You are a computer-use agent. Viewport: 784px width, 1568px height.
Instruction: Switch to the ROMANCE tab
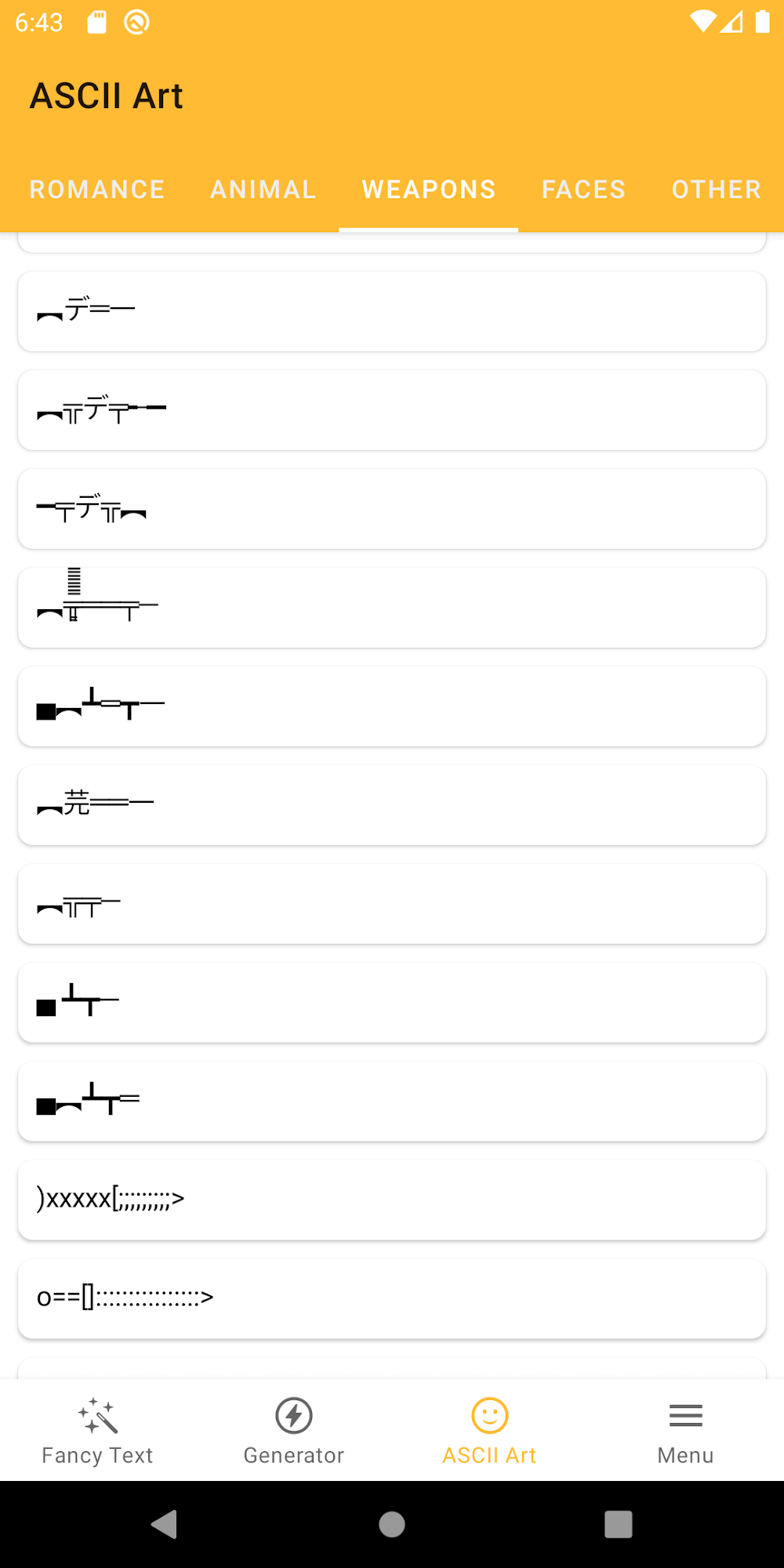tap(96, 189)
